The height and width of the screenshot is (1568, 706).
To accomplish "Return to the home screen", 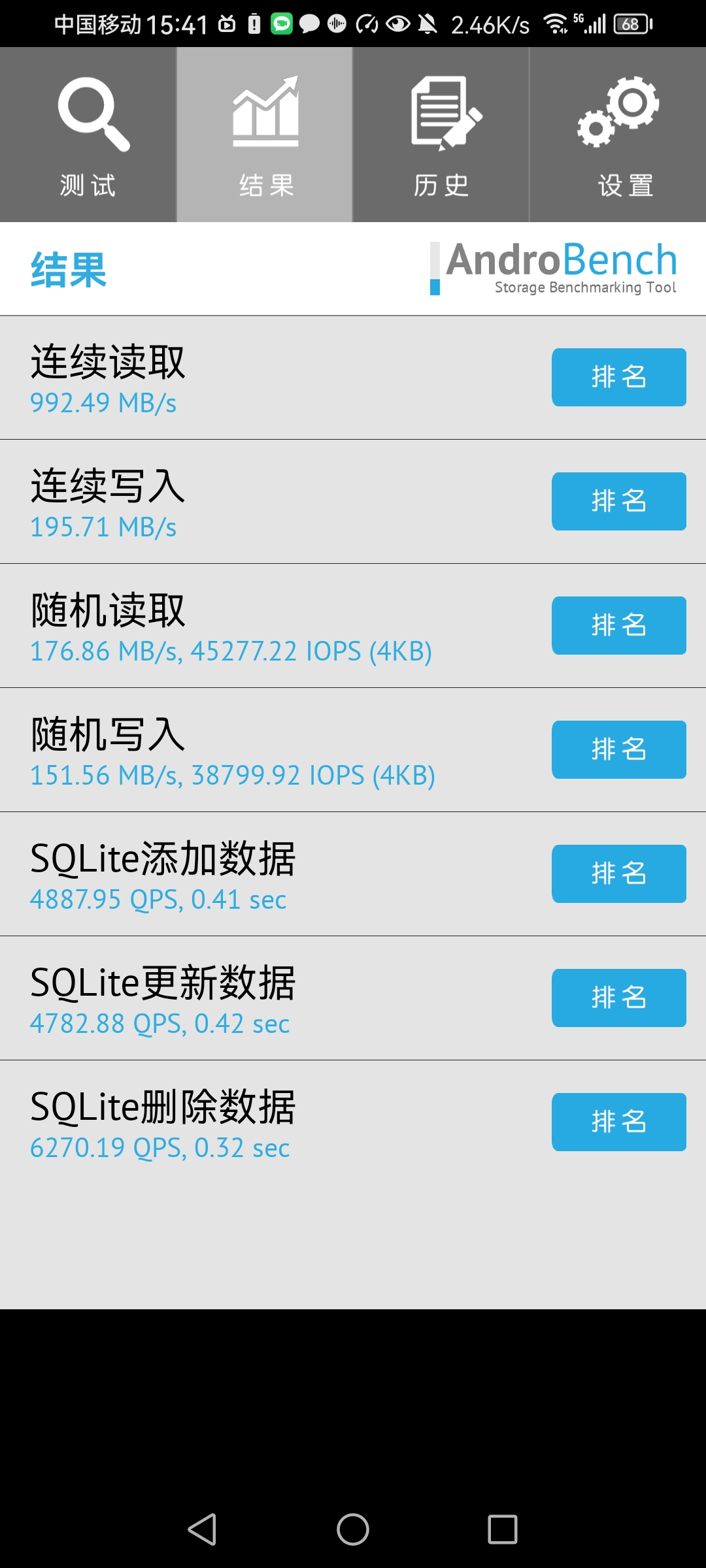I will 353,1529.
